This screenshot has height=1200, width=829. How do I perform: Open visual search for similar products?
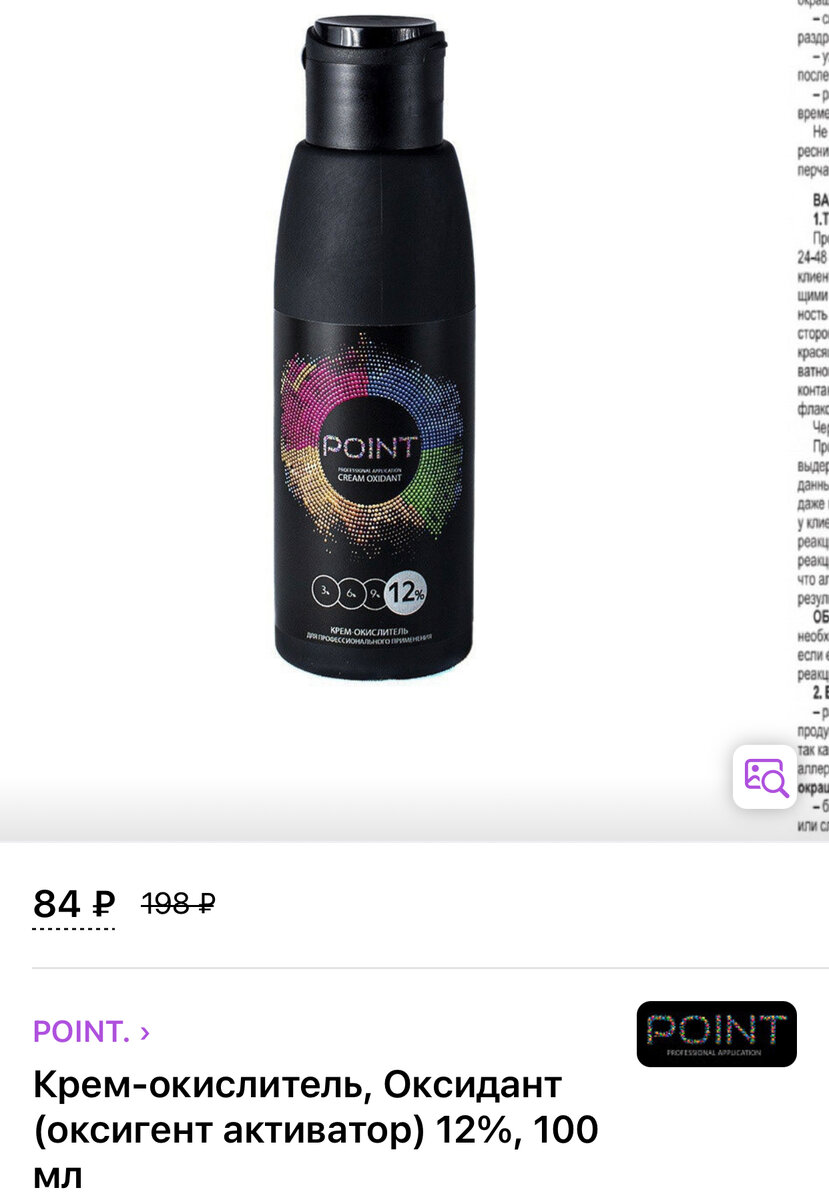point(764,776)
